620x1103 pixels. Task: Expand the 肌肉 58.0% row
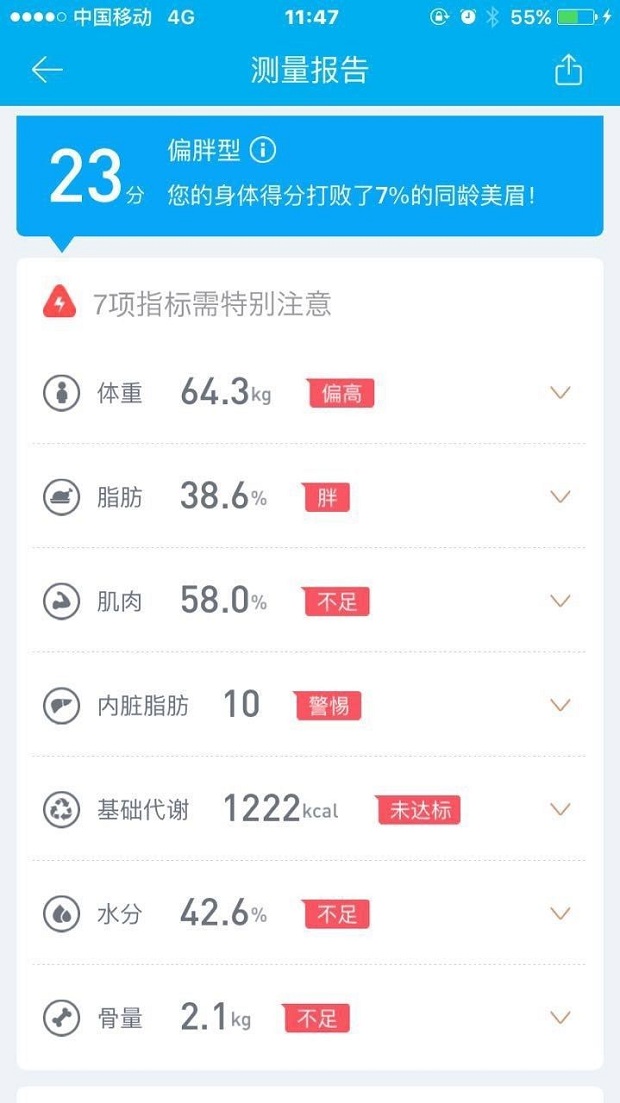[310, 601]
